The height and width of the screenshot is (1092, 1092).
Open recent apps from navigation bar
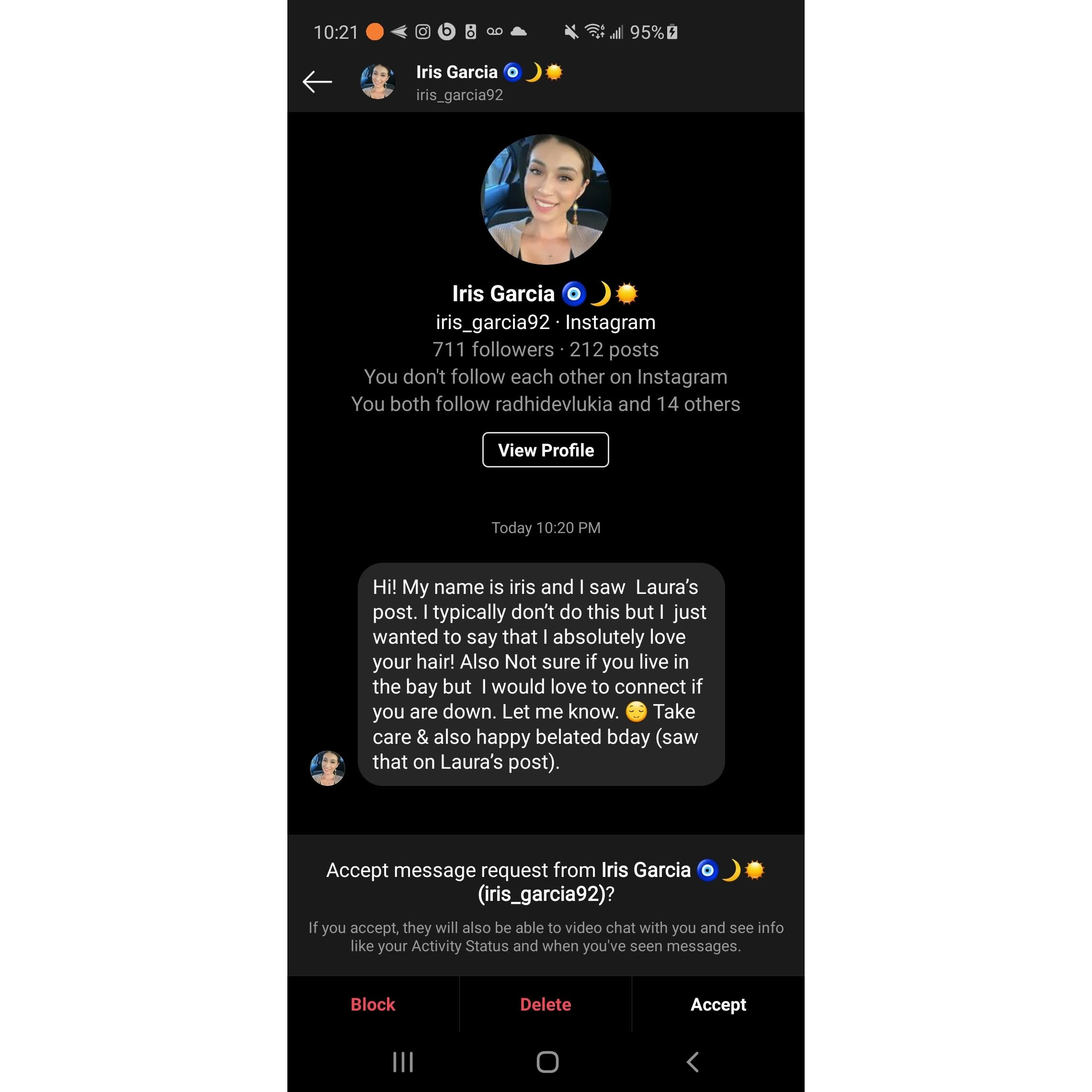pos(403,1062)
